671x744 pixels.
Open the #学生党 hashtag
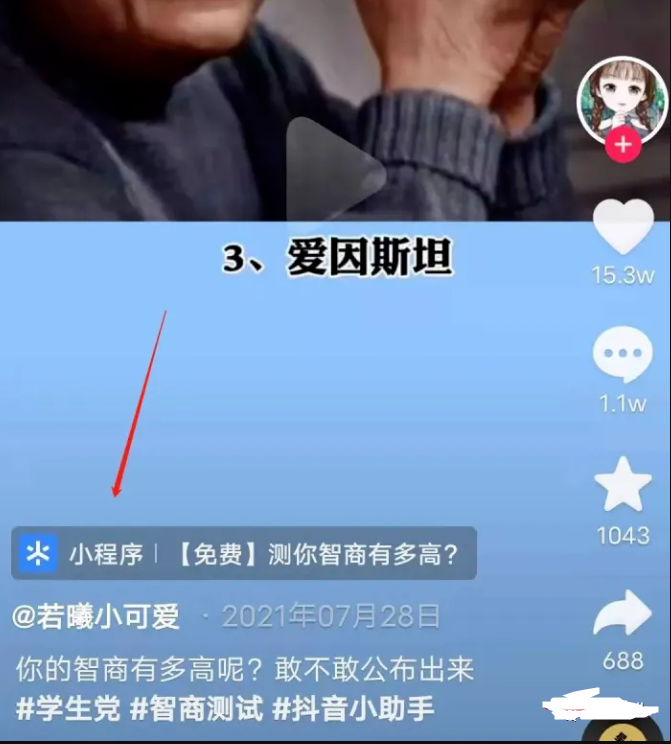point(68,709)
